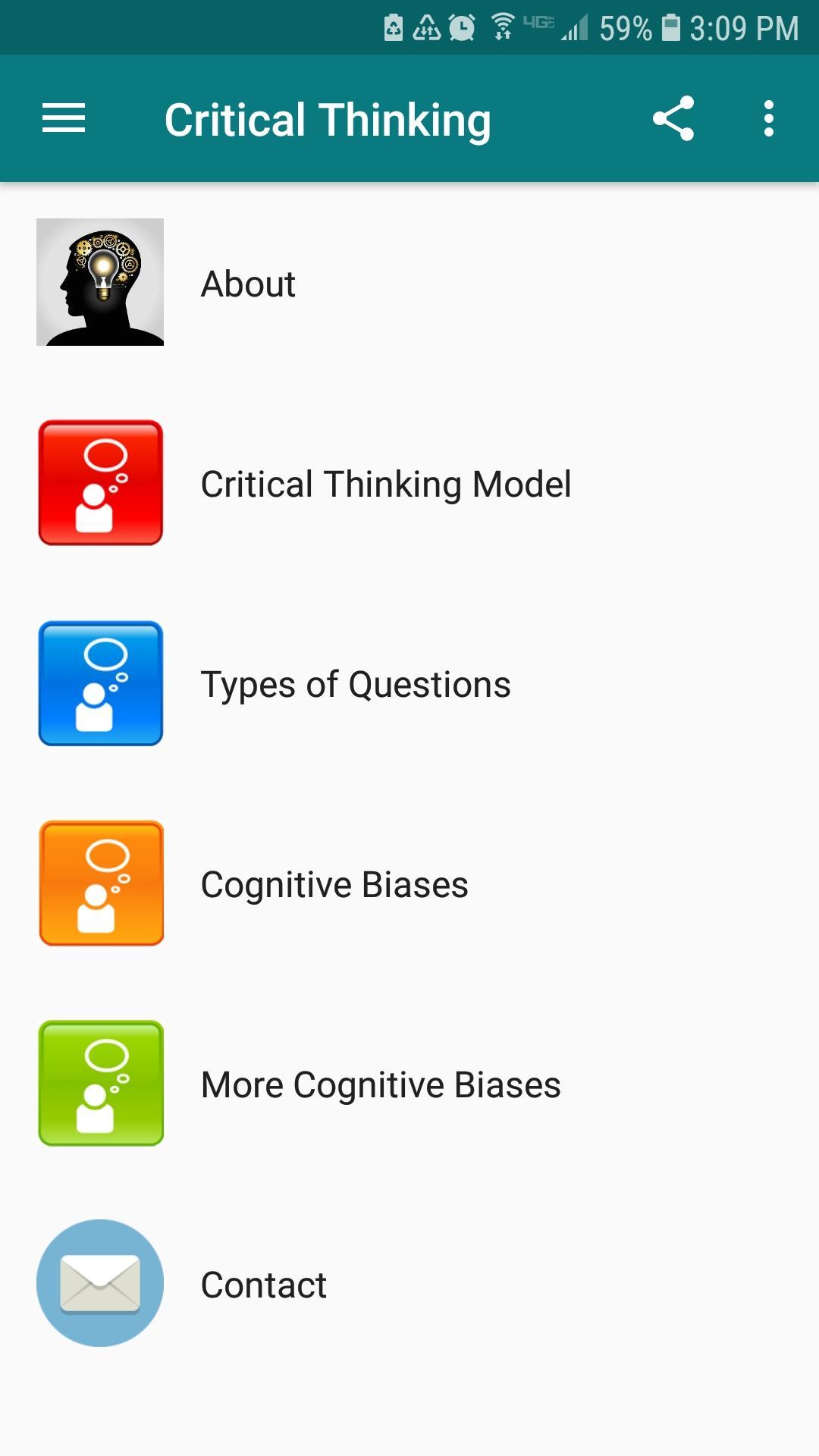The height and width of the screenshot is (1456, 819).
Task: Open the About section
Action: (x=247, y=283)
